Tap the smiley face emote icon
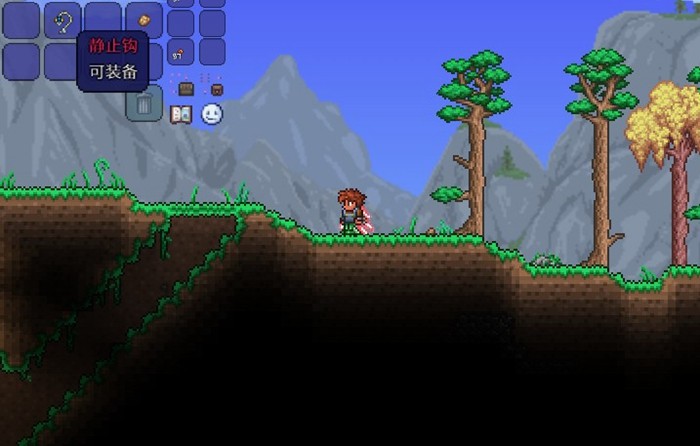Image resolution: width=700 pixels, height=446 pixels. [x=211, y=114]
